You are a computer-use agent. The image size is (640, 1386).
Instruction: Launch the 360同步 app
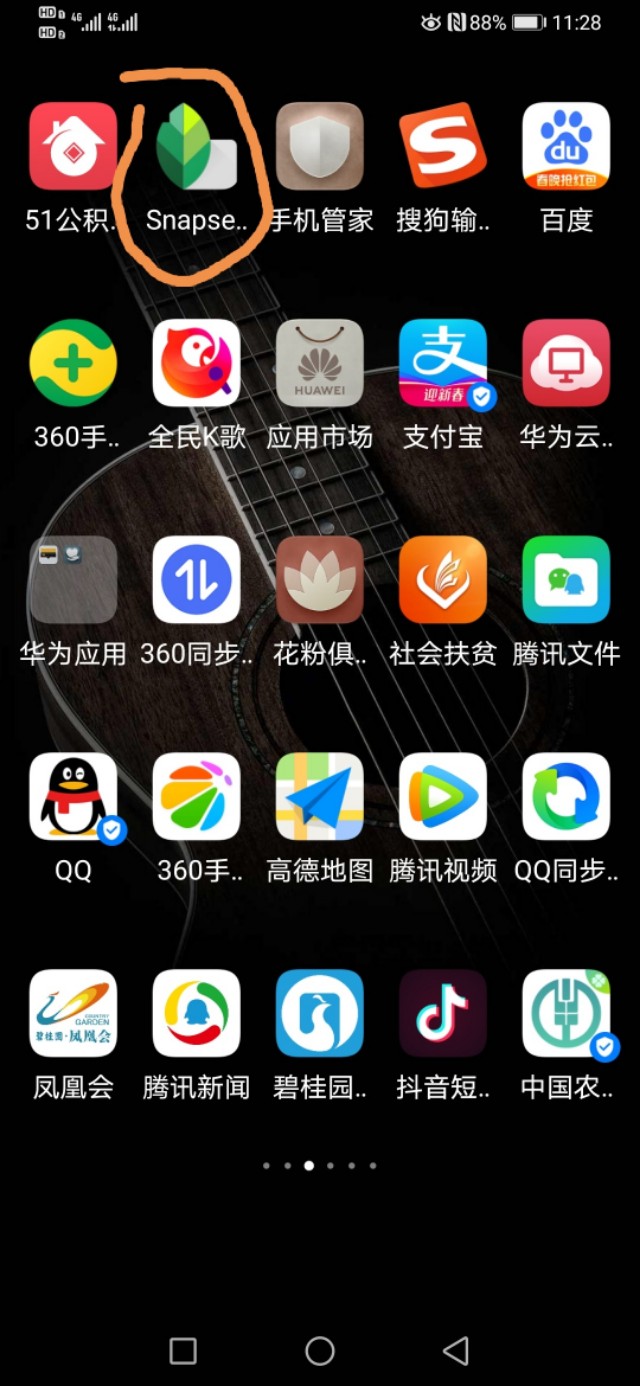tap(196, 581)
